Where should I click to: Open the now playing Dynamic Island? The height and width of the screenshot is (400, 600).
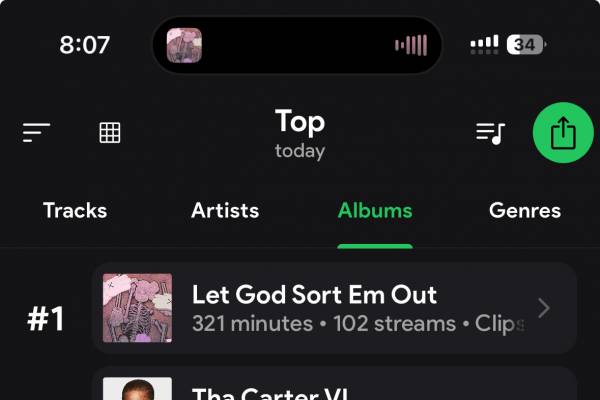pyautogui.click(x=297, y=45)
